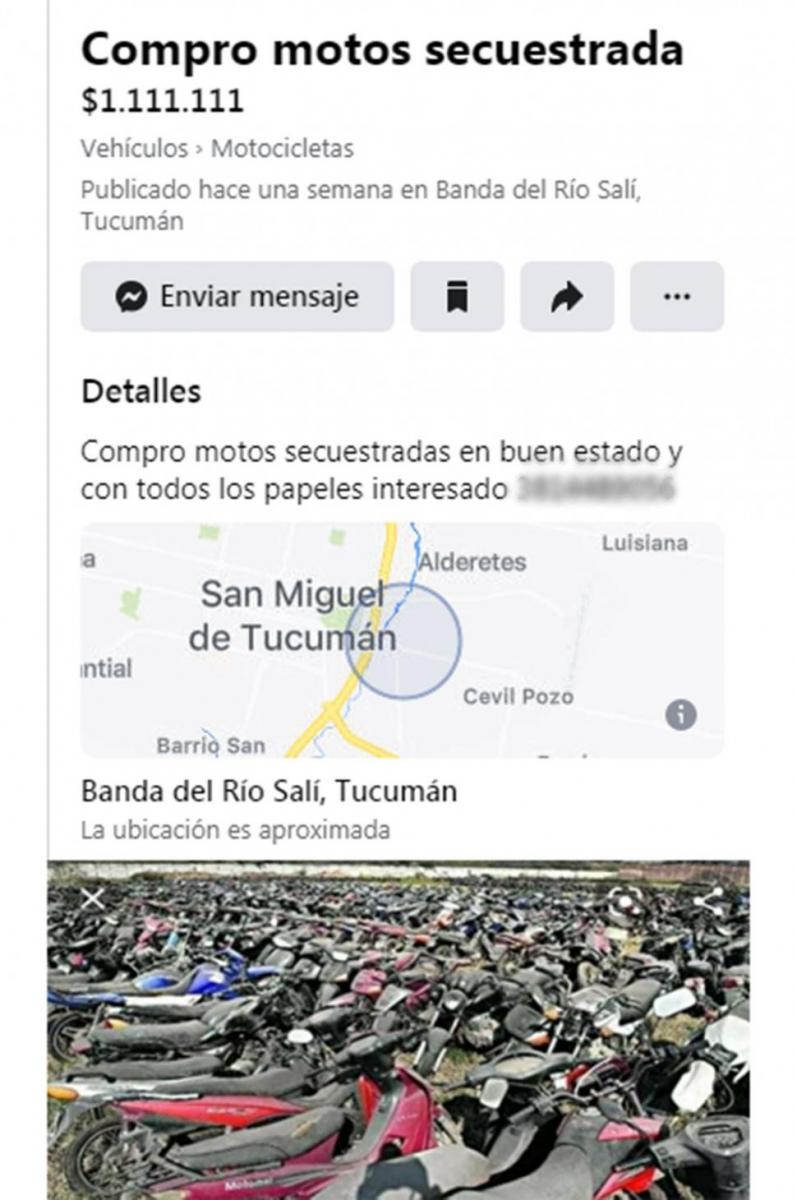797x1200 pixels.
Task: Open the Vehículos category link
Action: (x=134, y=149)
